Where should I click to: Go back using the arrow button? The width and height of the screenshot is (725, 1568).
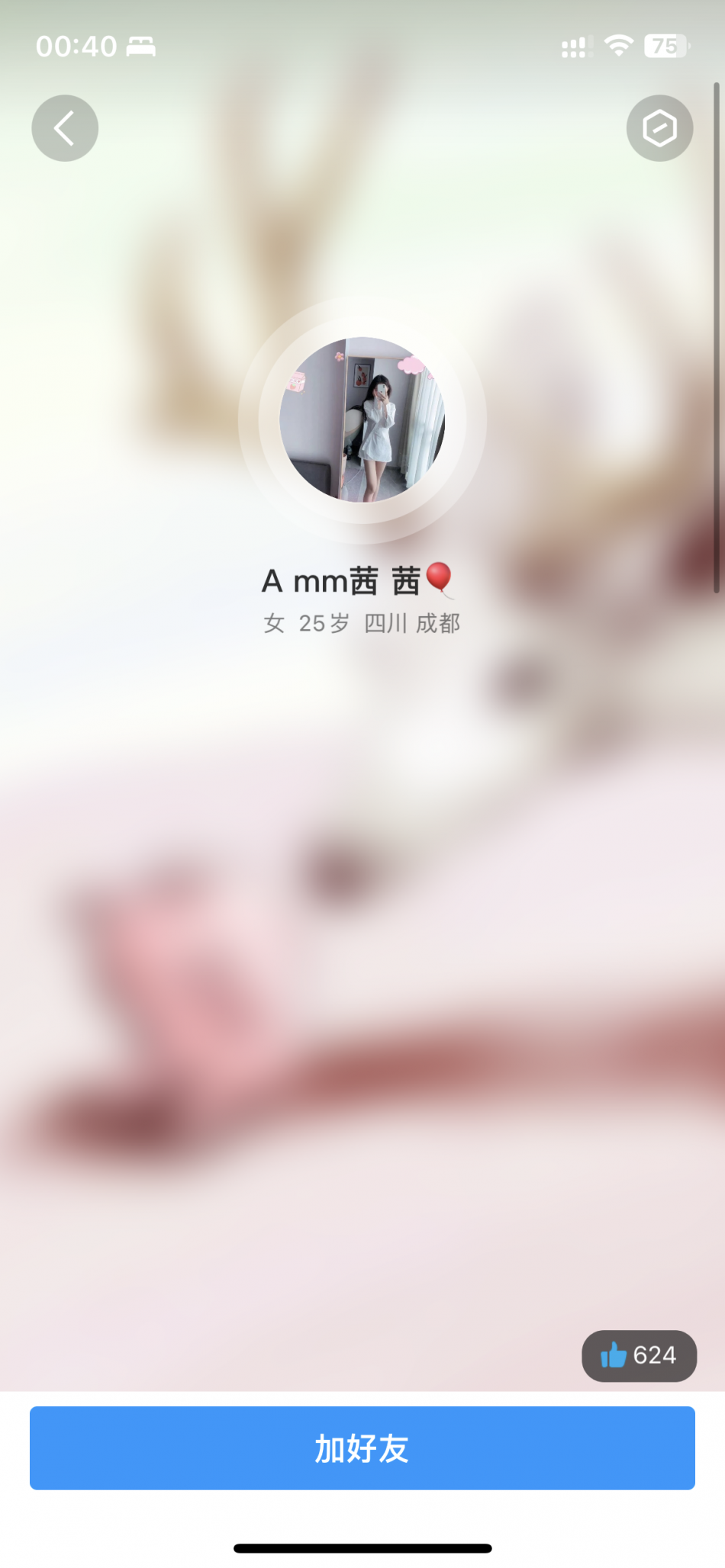click(65, 128)
